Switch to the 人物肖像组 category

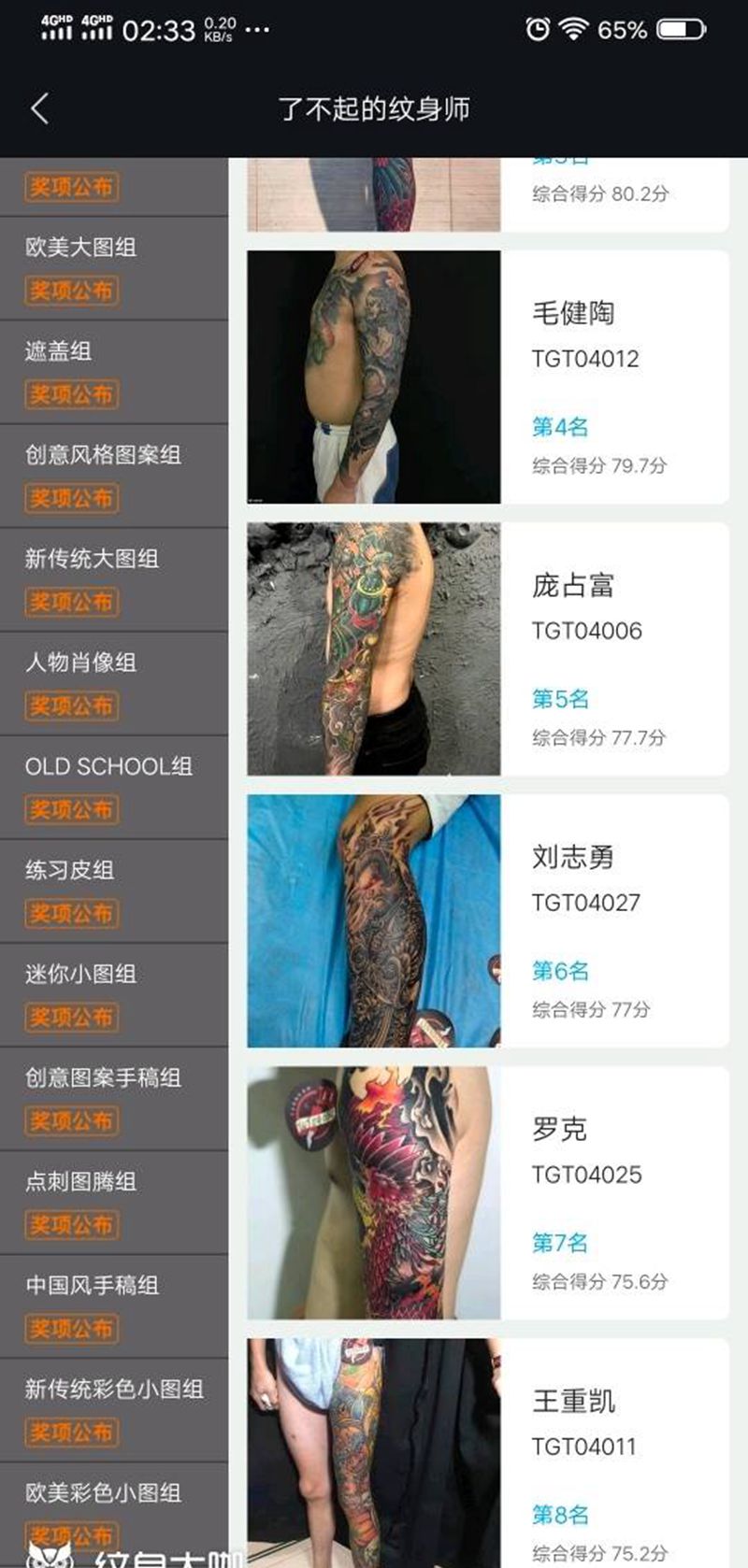click(x=113, y=683)
